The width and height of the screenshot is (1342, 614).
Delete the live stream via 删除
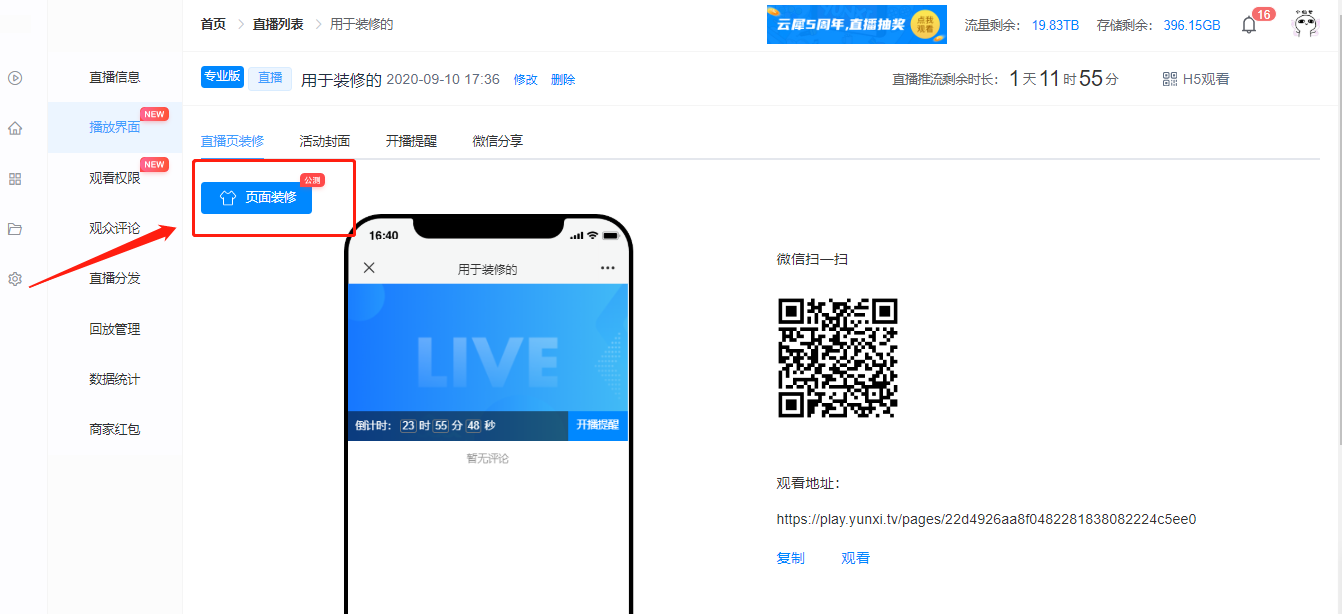tap(563, 80)
